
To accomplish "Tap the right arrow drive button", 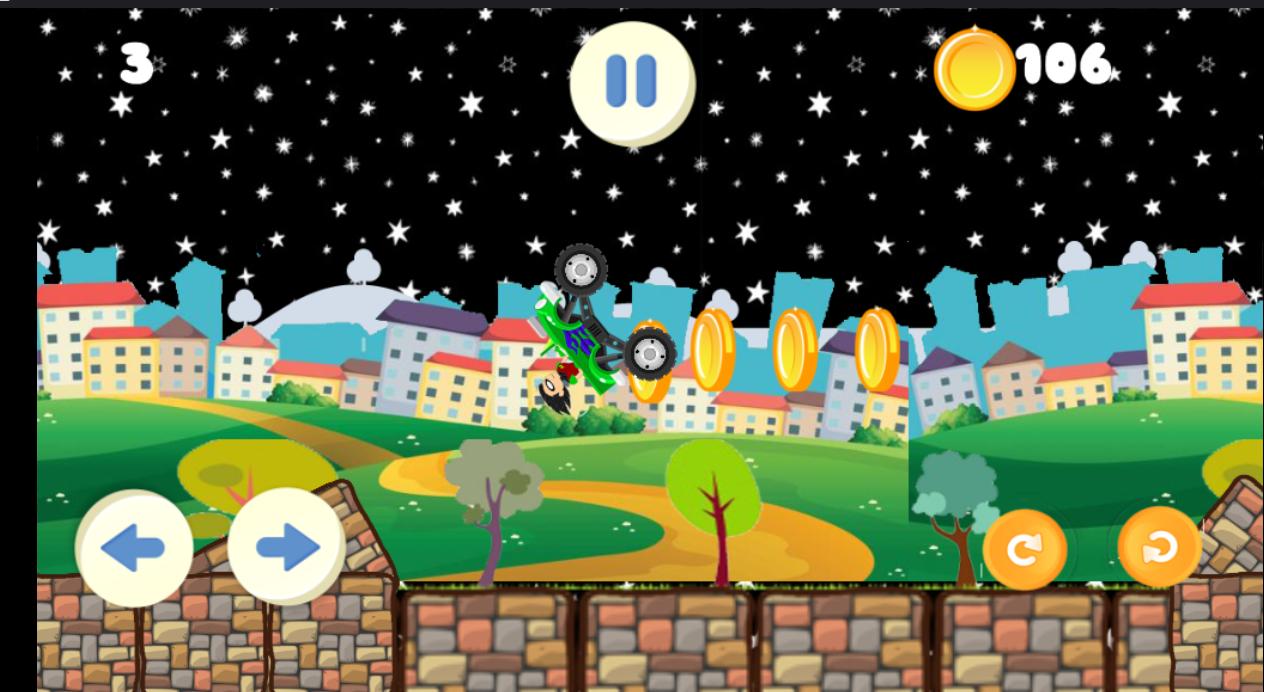I will pyautogui.click(x=286, y=548).
